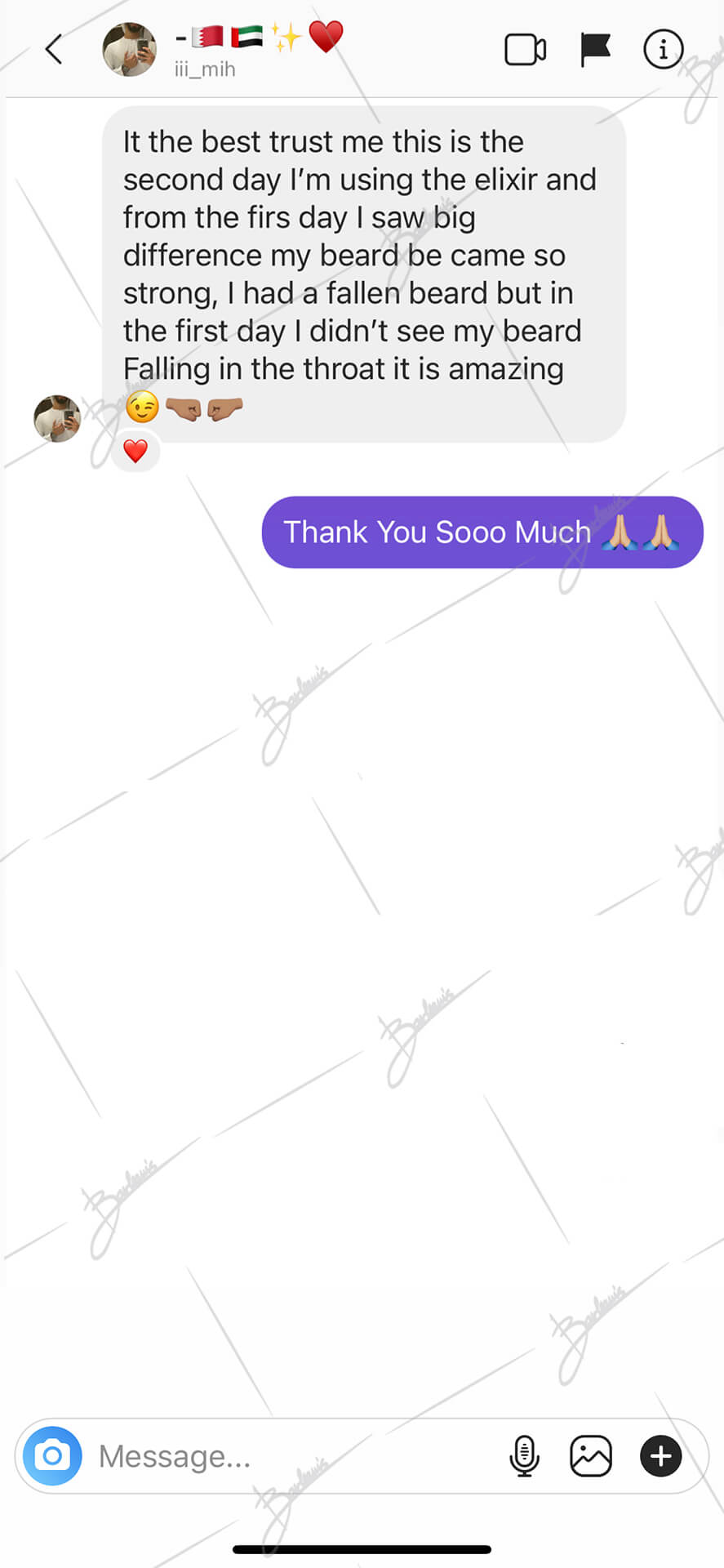Go back to the message list

click(x=54, y=49)
